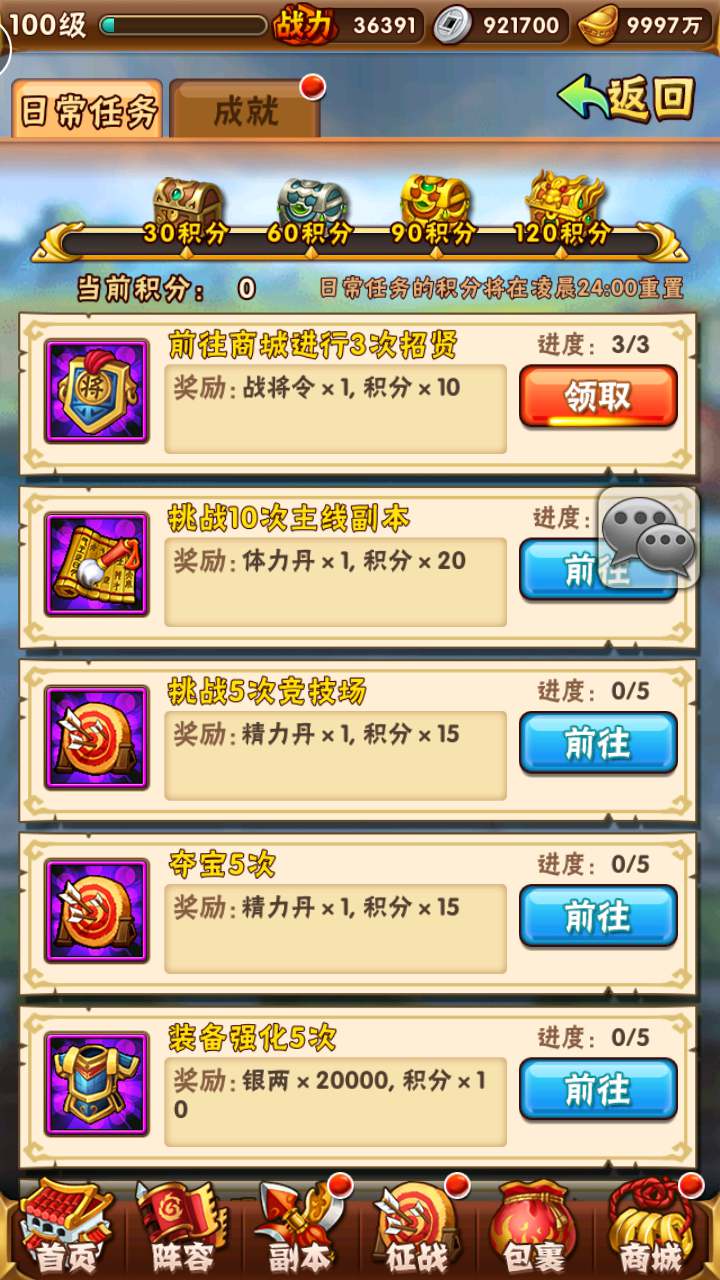Switch to the 副本 bottom tab
The width and height of the screenshot is (720, 1280).
point(300,1230)
